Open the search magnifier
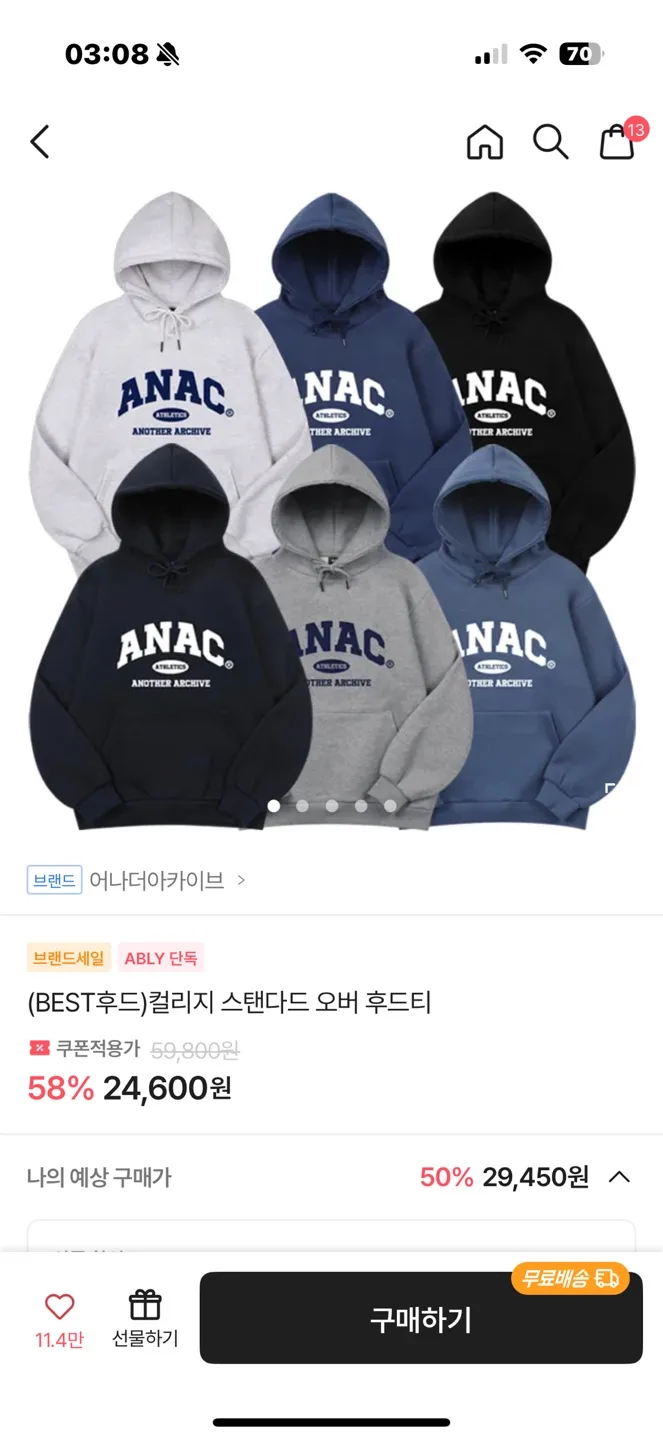Viewport: 663px width, 1440px height. tap(550, 142)
